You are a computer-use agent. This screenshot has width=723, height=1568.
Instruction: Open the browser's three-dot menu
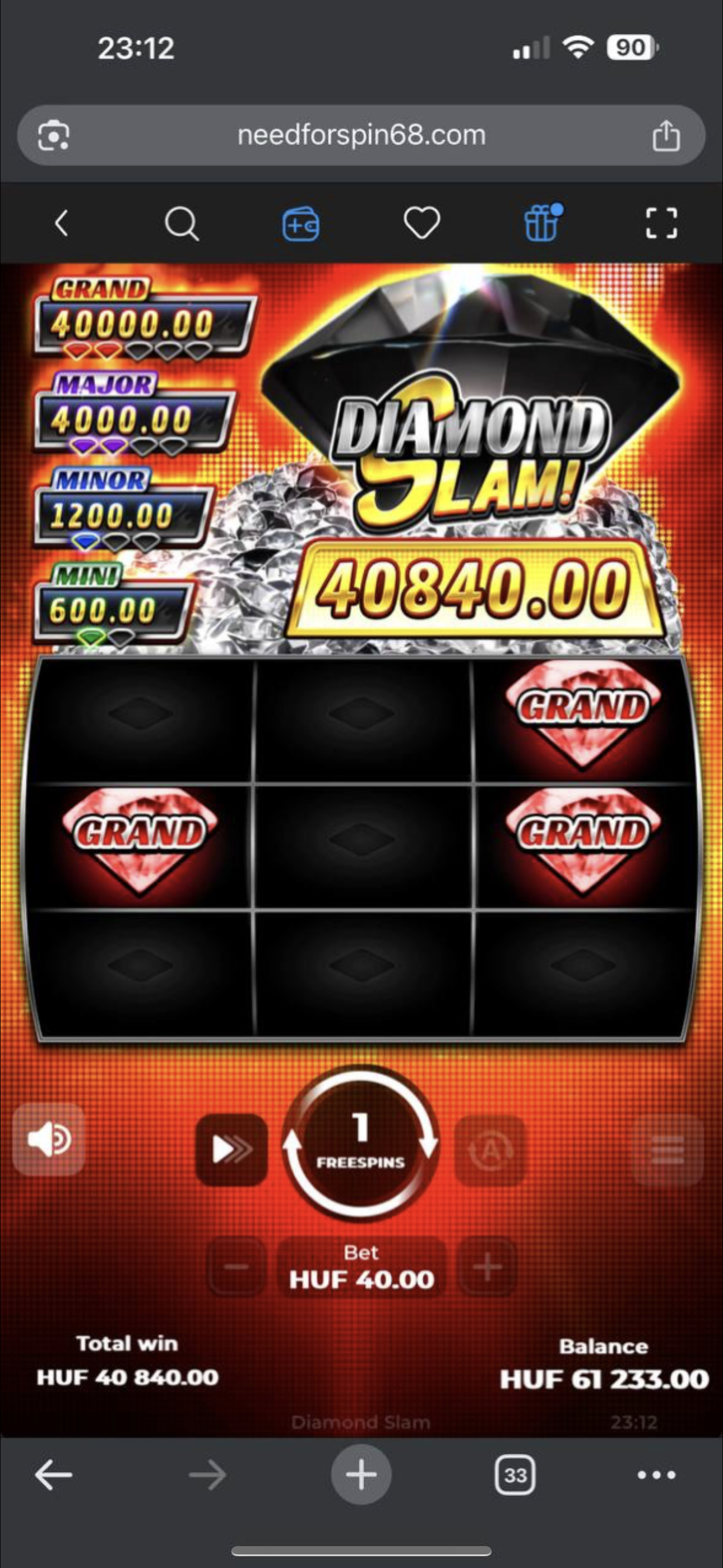click(x=656, y=1475)
